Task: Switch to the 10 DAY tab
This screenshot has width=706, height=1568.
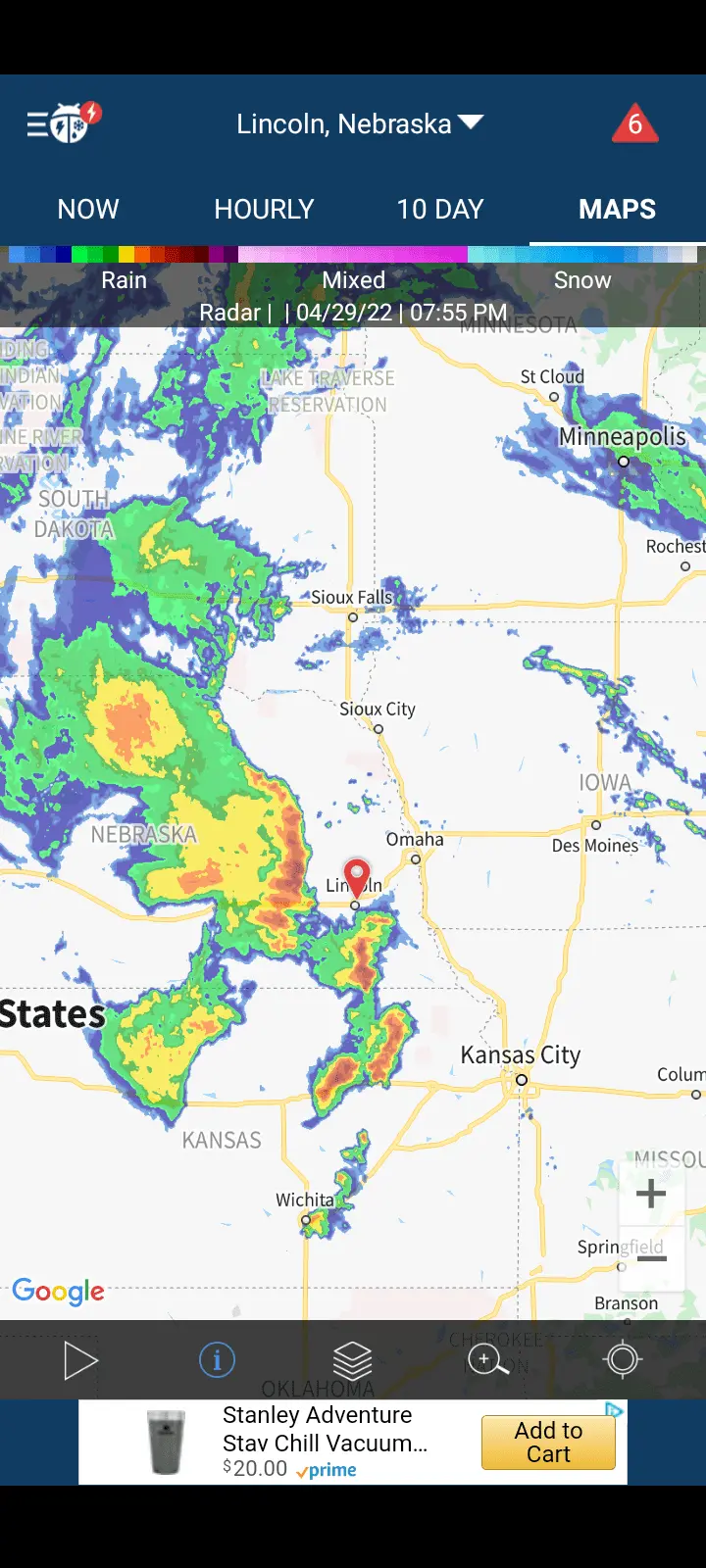Action: click(440, 209)
